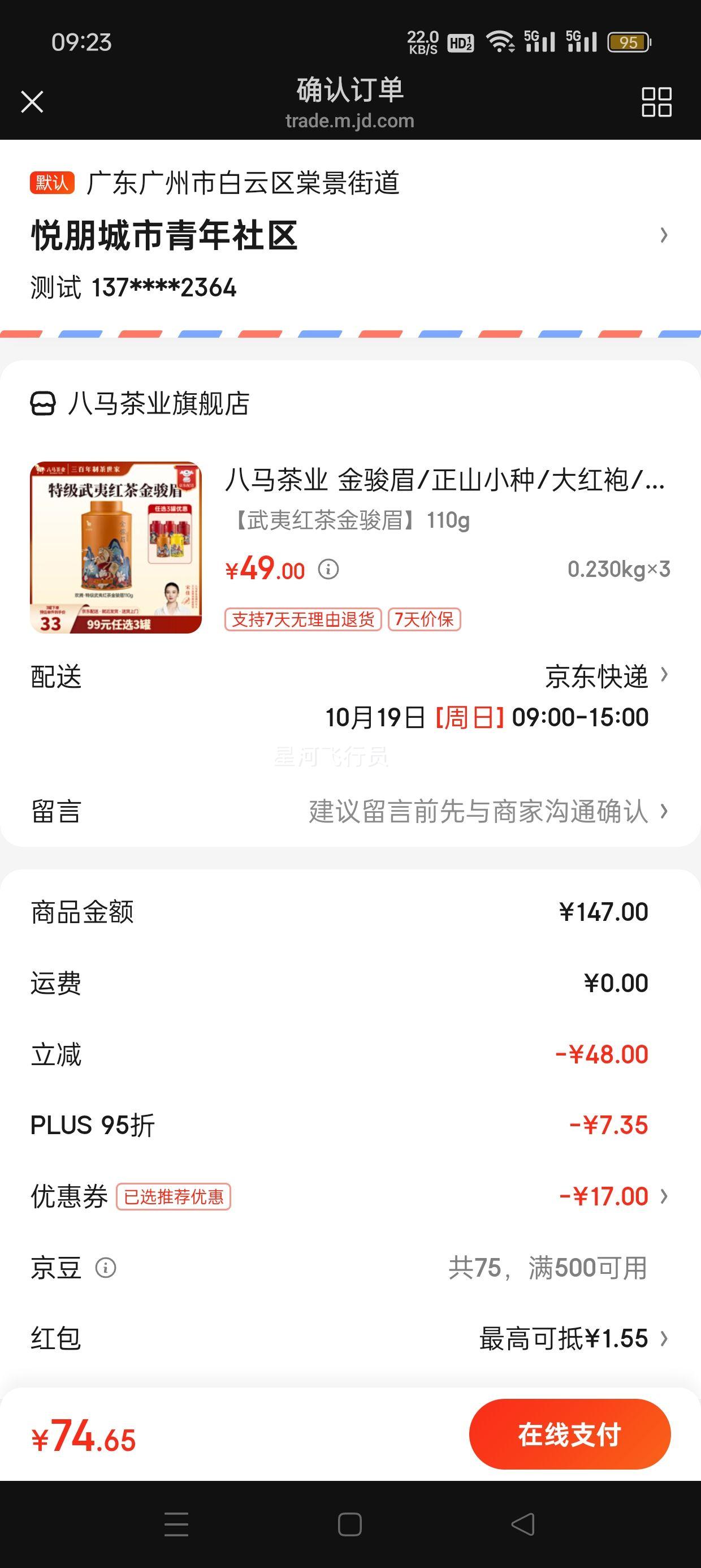Go to the system home screen
The image size is (701, 1568).
pos(350,1524)
